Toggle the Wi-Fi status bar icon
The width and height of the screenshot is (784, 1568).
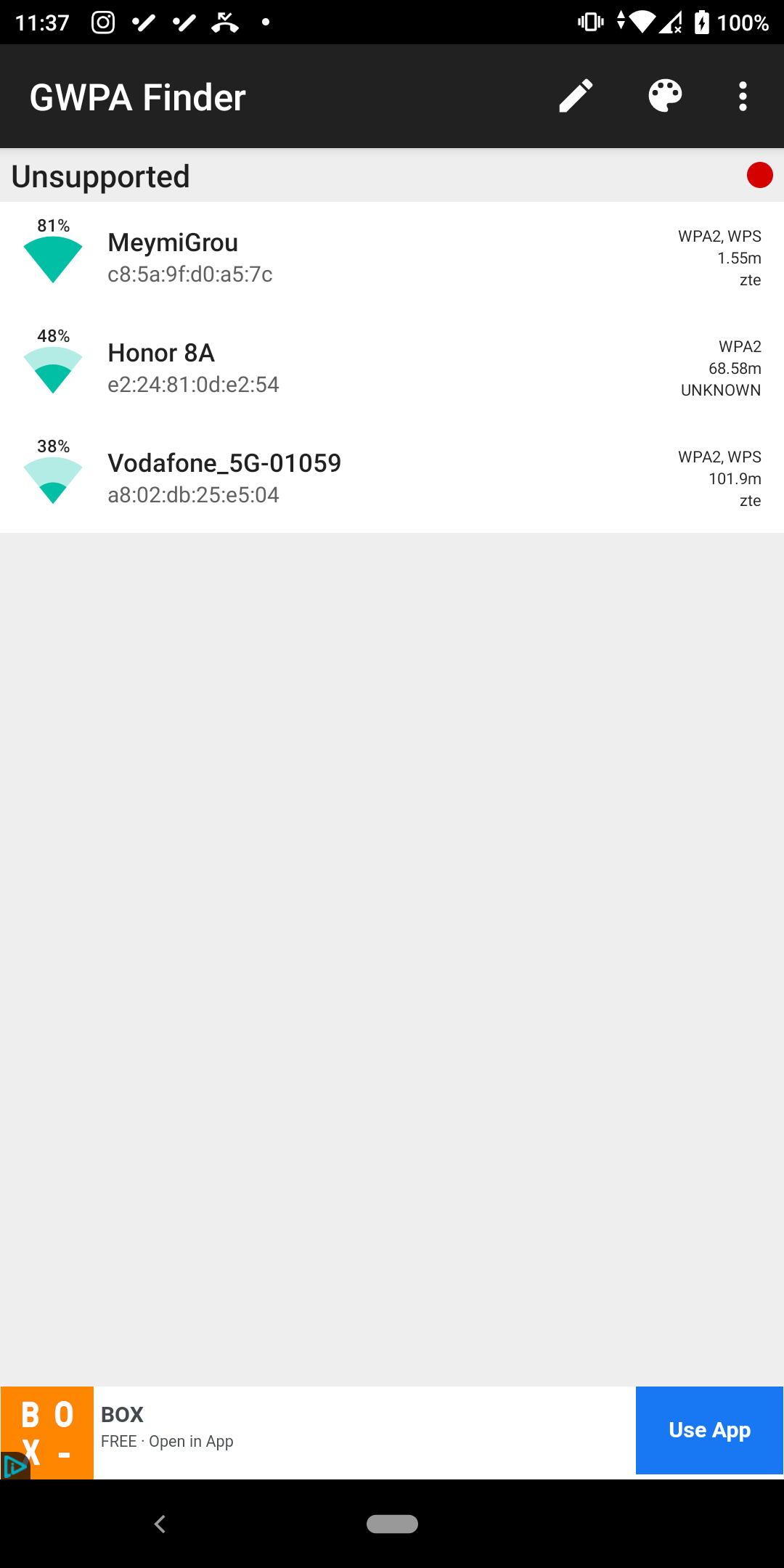pyautogui.click(x=642, y=21)
